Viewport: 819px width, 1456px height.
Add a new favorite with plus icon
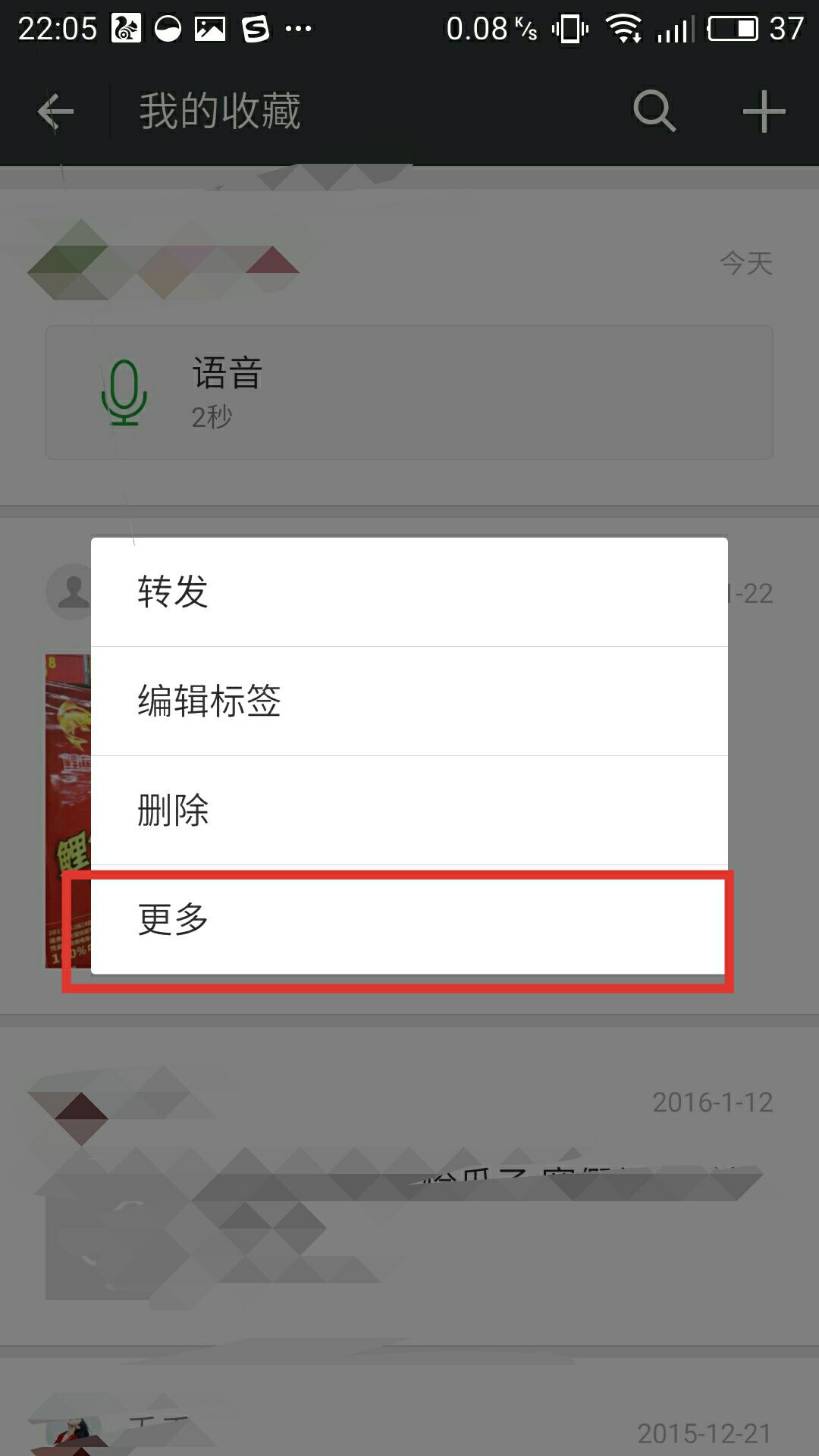pyautogui.click(x=763, y=112)
